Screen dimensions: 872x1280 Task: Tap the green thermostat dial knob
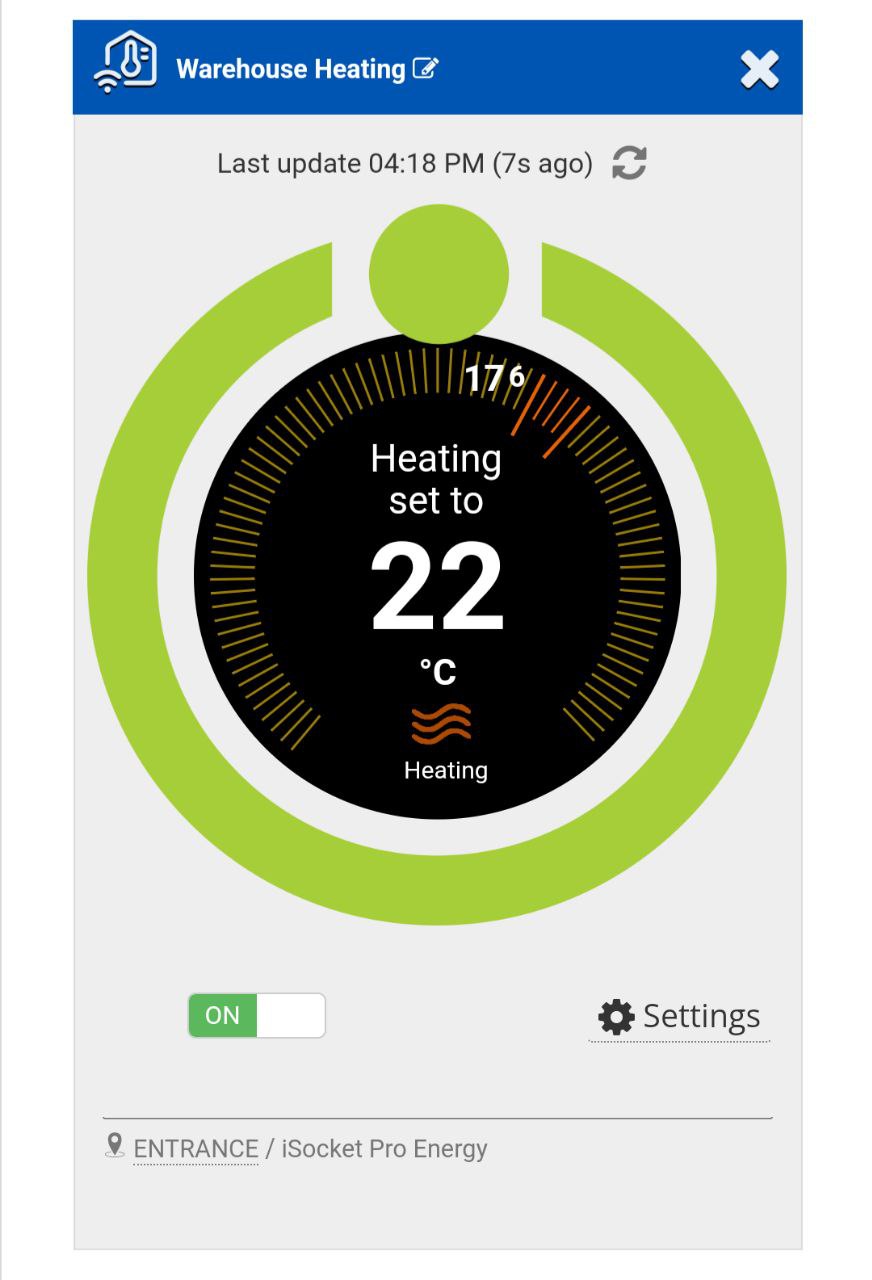point(438,273)
